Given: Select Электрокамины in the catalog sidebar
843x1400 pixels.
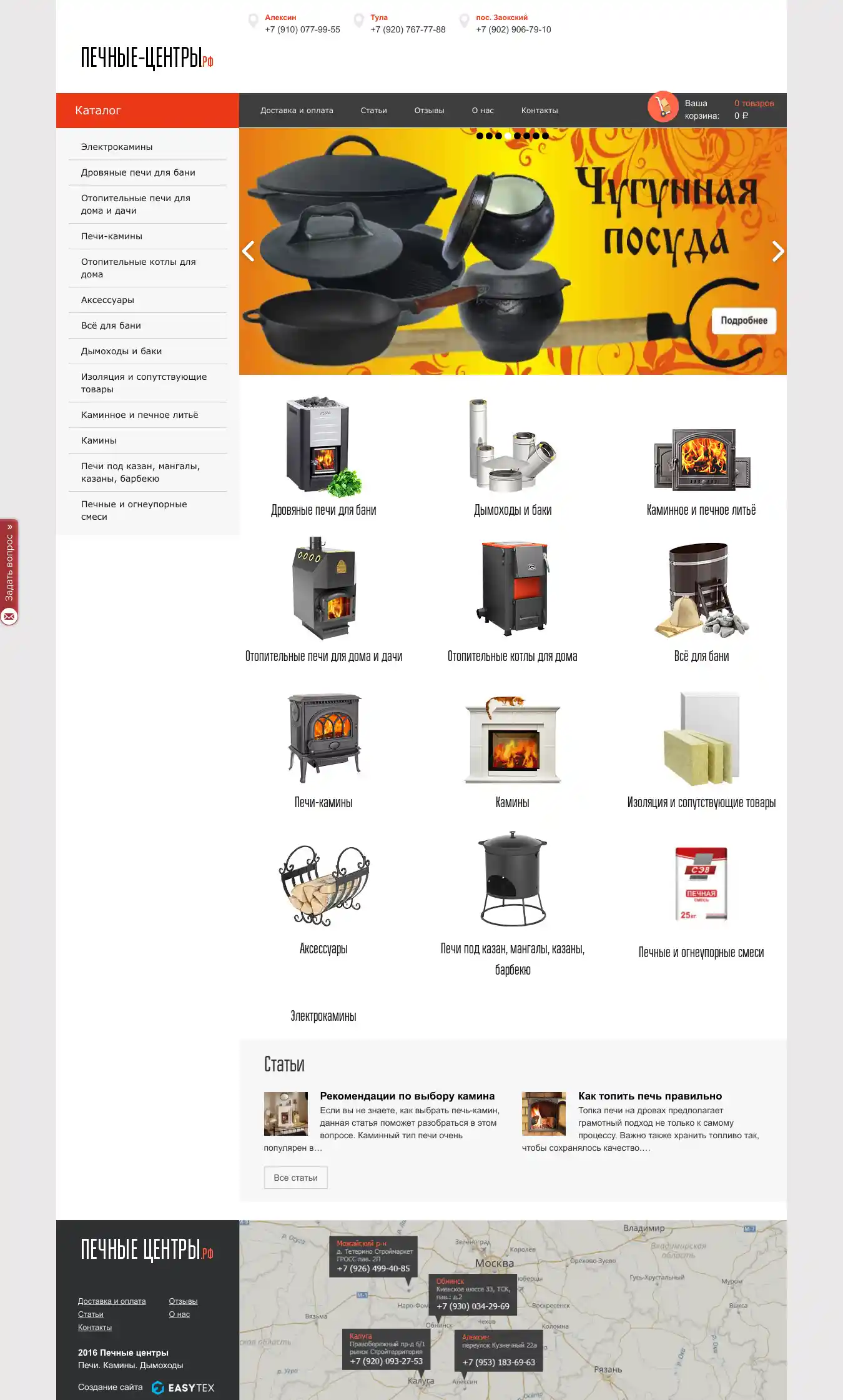Looking at the screenshot, I should (117, 147).
